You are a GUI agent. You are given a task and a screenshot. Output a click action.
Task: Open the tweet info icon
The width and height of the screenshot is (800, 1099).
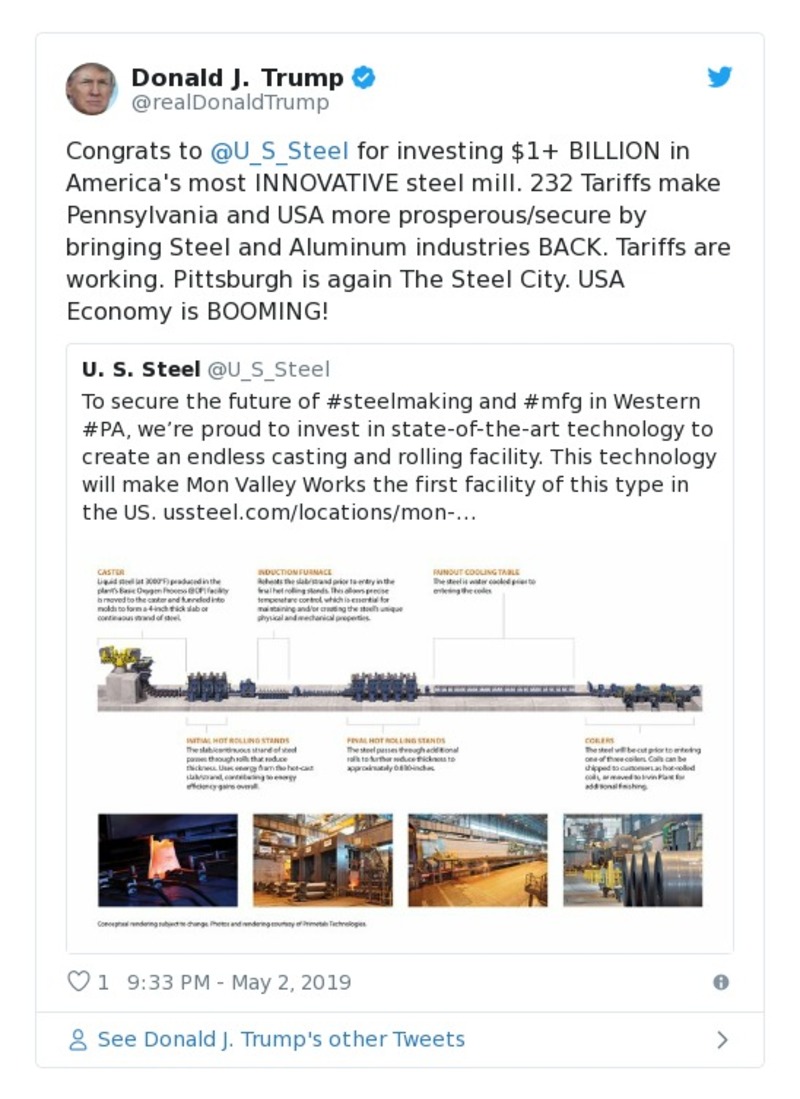[720, 982]
